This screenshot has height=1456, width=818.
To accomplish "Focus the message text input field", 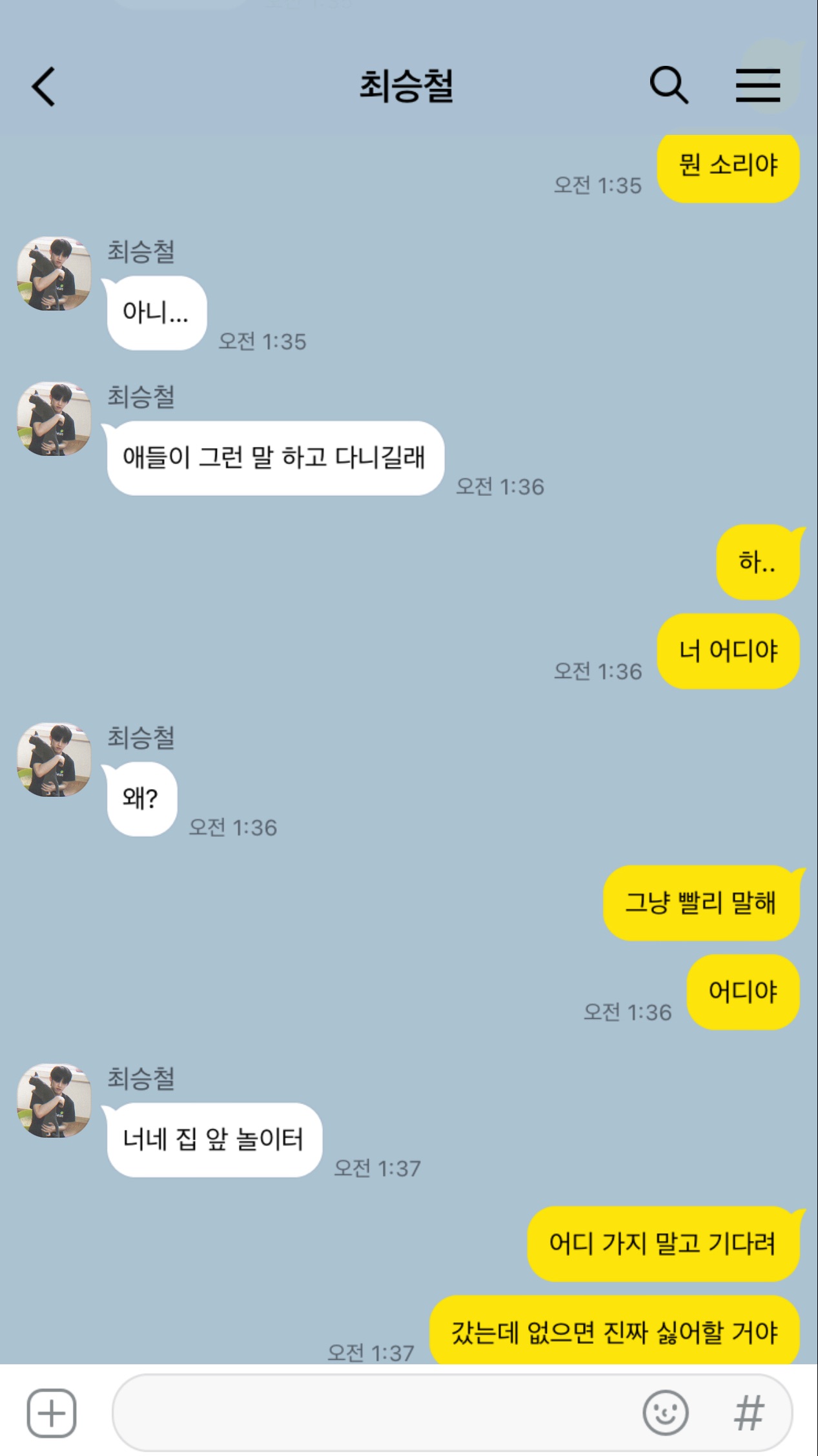I will [x=374, y=1413].
